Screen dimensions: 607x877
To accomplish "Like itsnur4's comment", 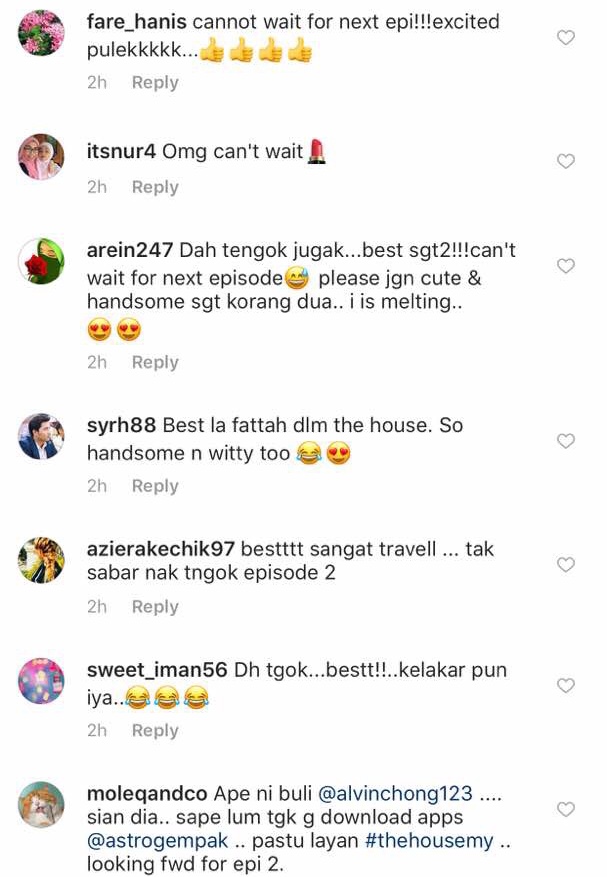I will tap(566, 161).
